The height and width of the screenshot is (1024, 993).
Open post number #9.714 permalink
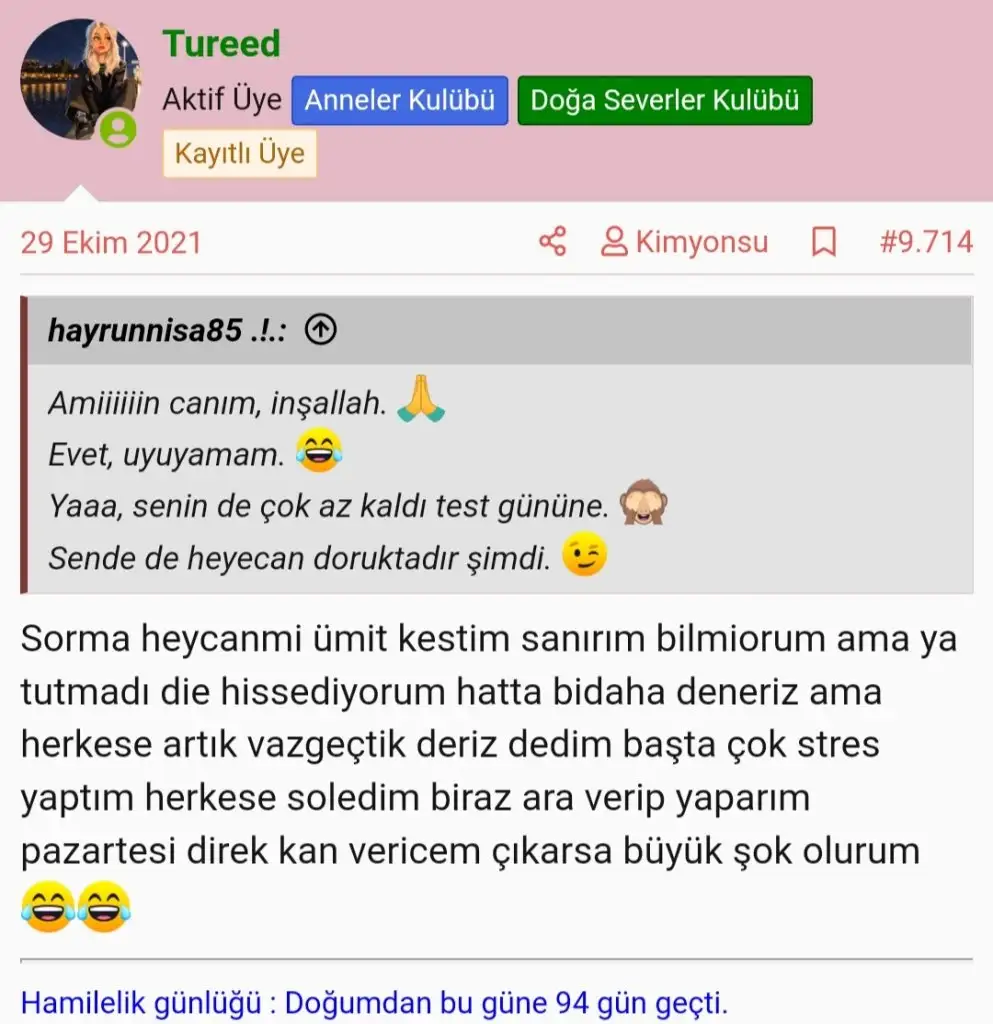click(925, 242)
